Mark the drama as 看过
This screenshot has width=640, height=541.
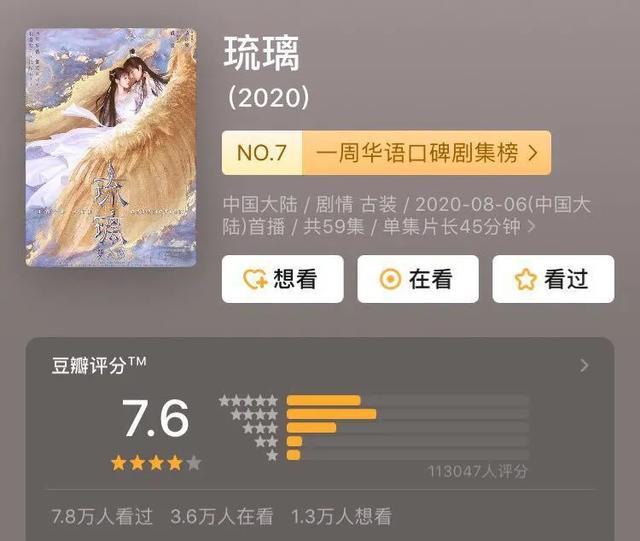[x=553, y=279]
